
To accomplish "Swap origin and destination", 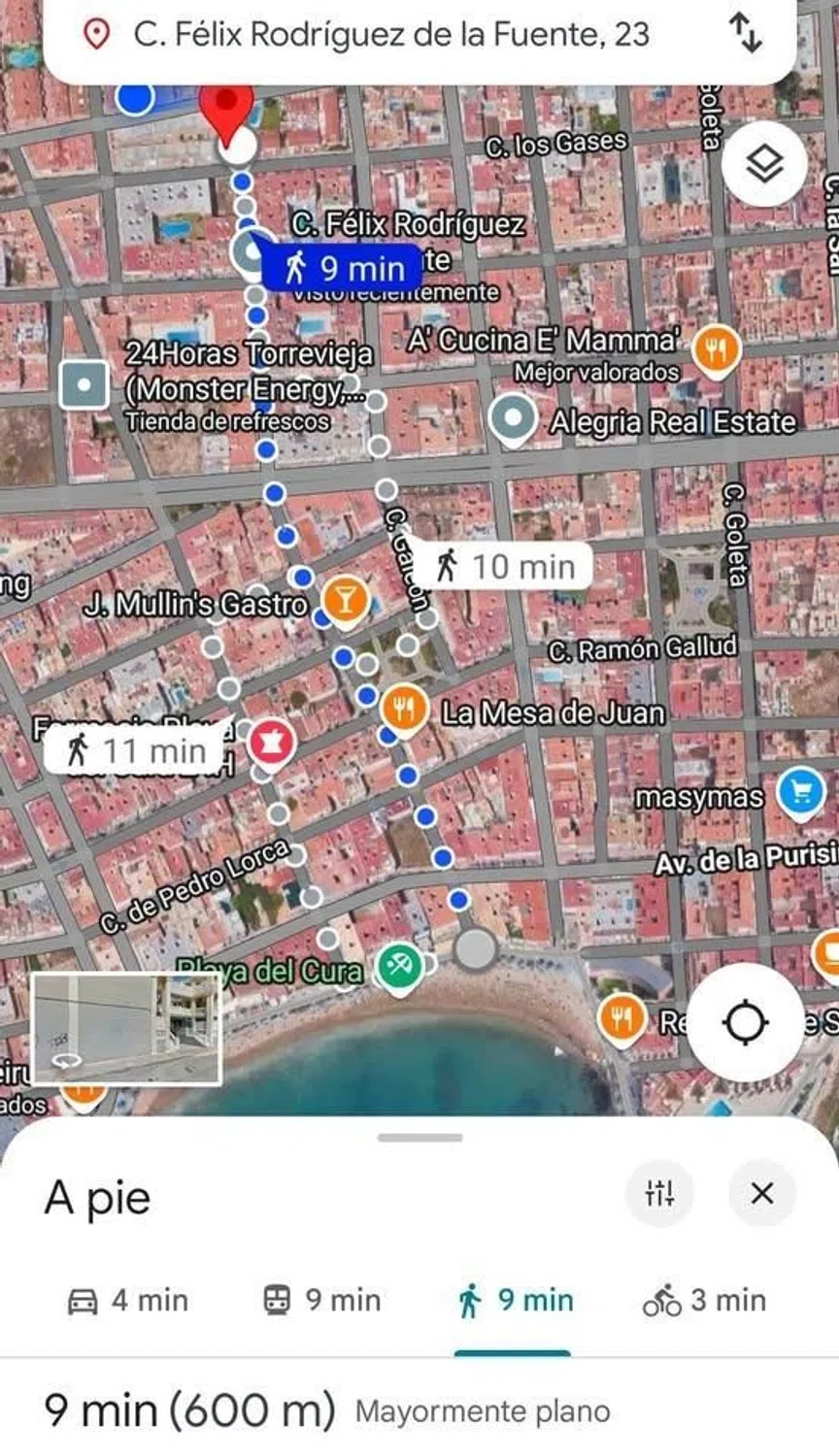I will [745, 33].
